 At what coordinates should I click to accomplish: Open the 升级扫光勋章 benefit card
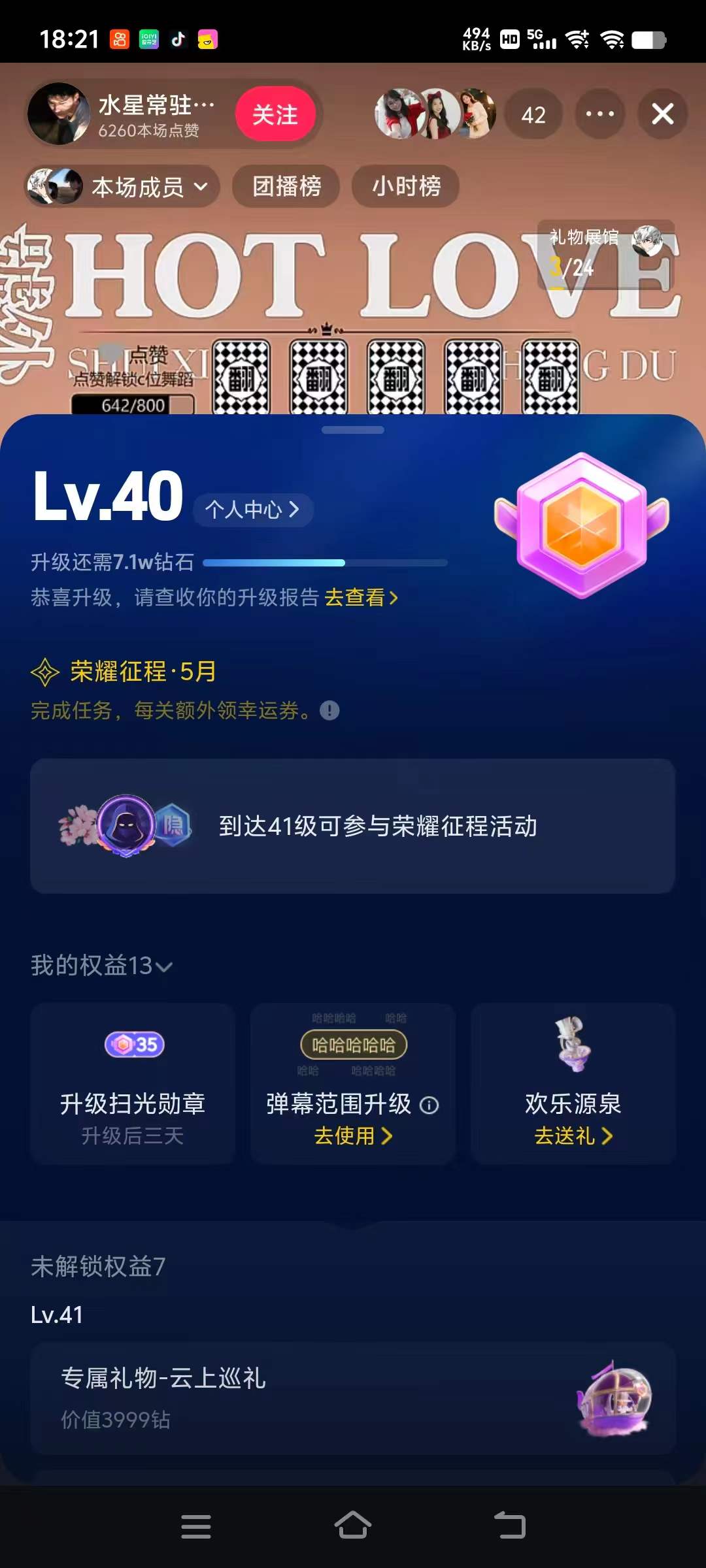click(133, 1085)
